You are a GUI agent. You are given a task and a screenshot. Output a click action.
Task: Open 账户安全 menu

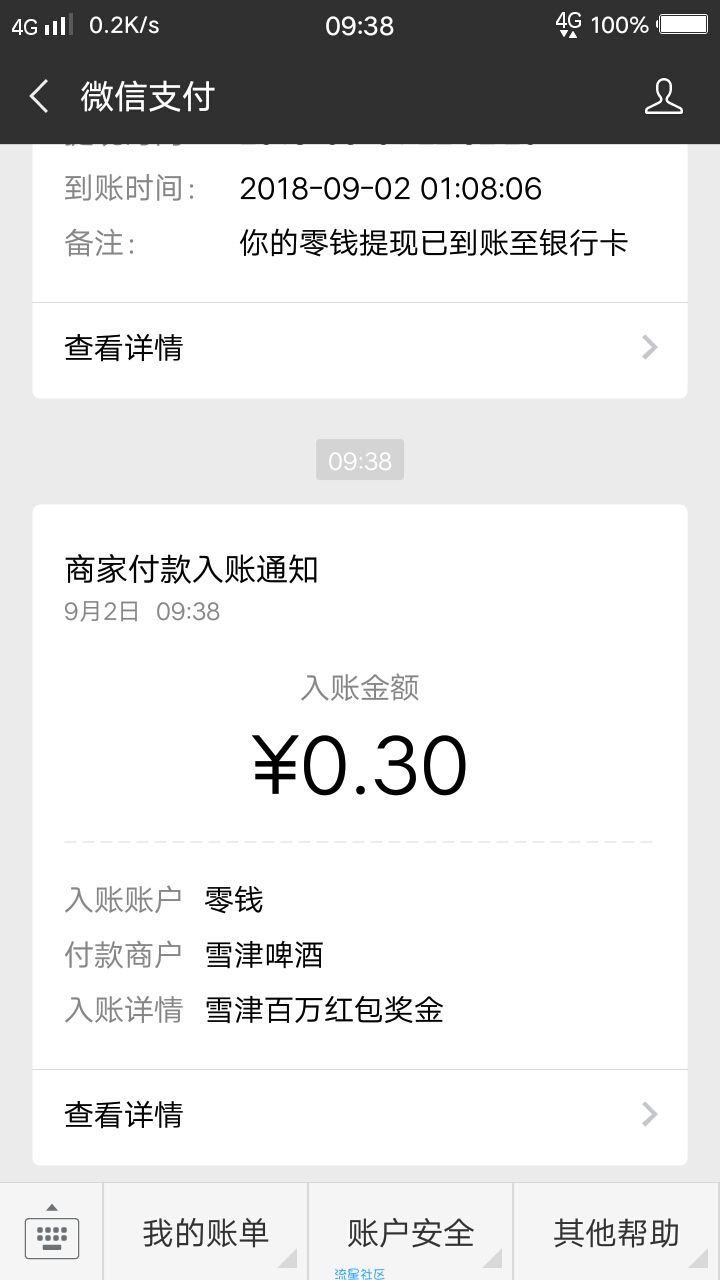pos(410,1232)
